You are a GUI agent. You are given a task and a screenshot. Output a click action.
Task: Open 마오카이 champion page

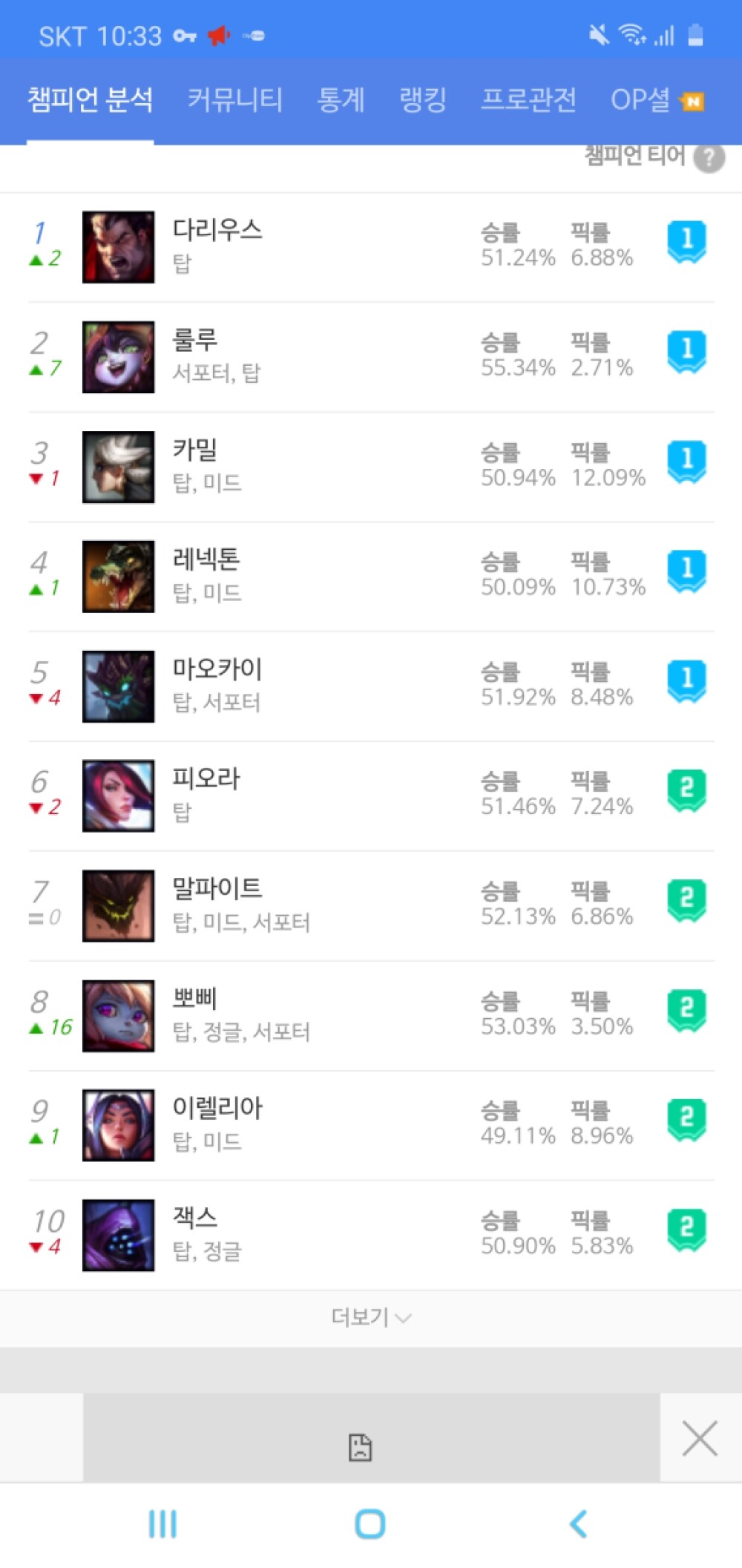pyautogui.click(x=371, y=686)
